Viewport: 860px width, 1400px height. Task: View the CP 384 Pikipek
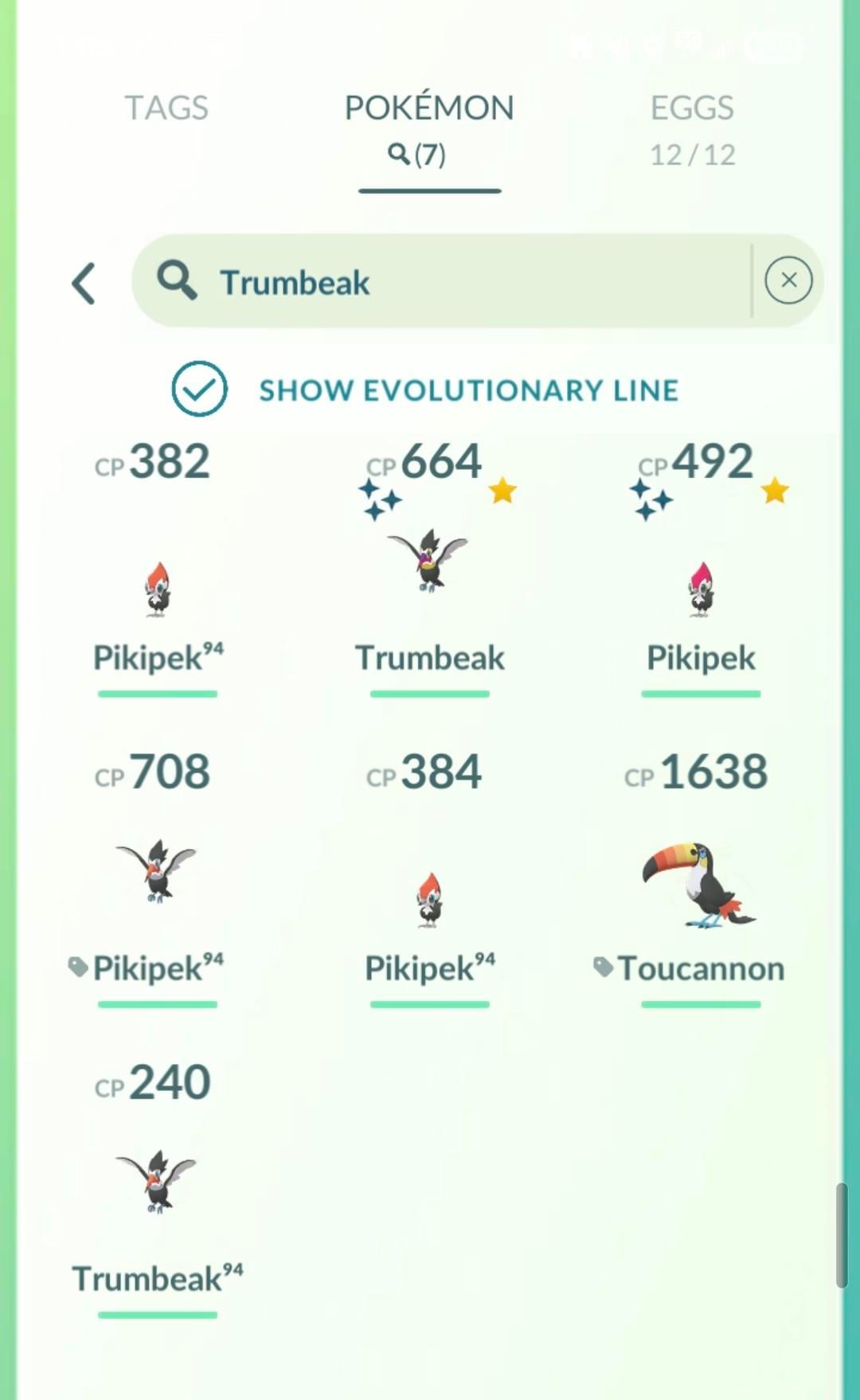[429, 900]
